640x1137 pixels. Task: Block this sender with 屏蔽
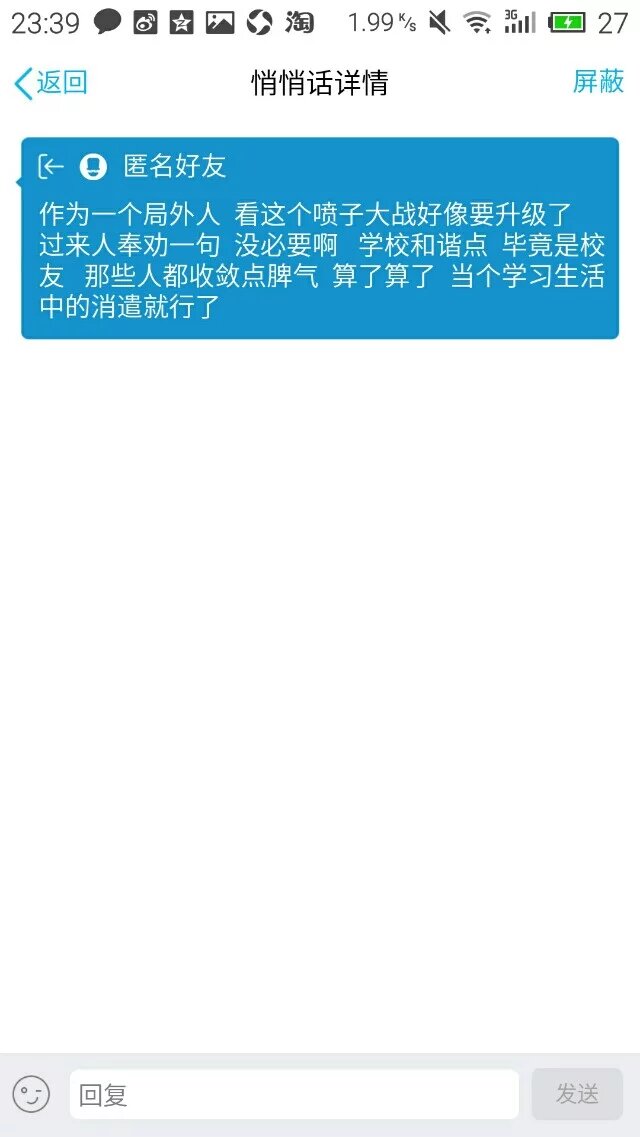click(x=598, y=82)
